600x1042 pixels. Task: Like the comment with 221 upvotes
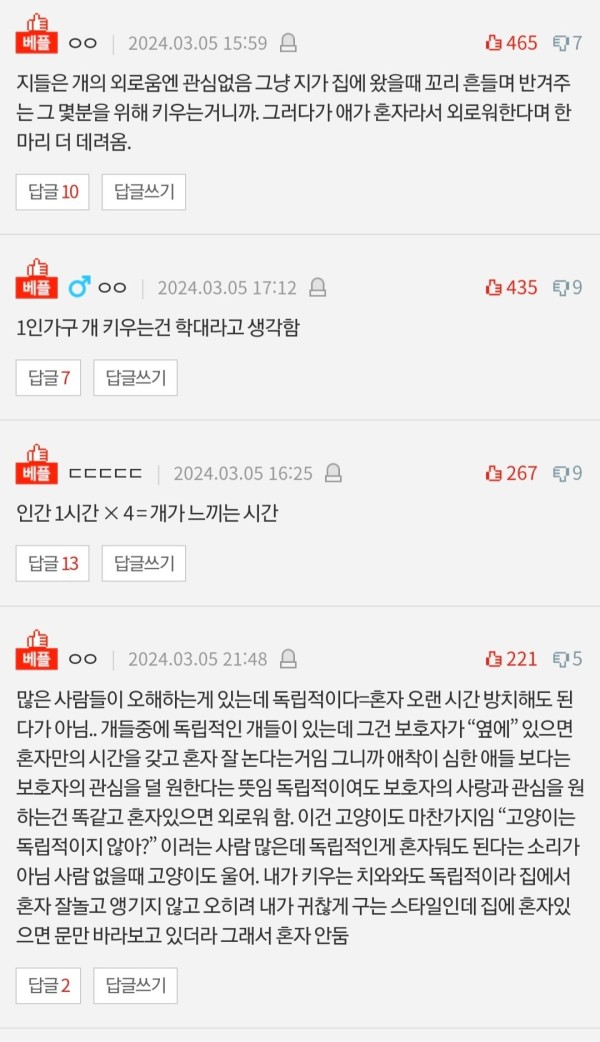tap(510, 659)
